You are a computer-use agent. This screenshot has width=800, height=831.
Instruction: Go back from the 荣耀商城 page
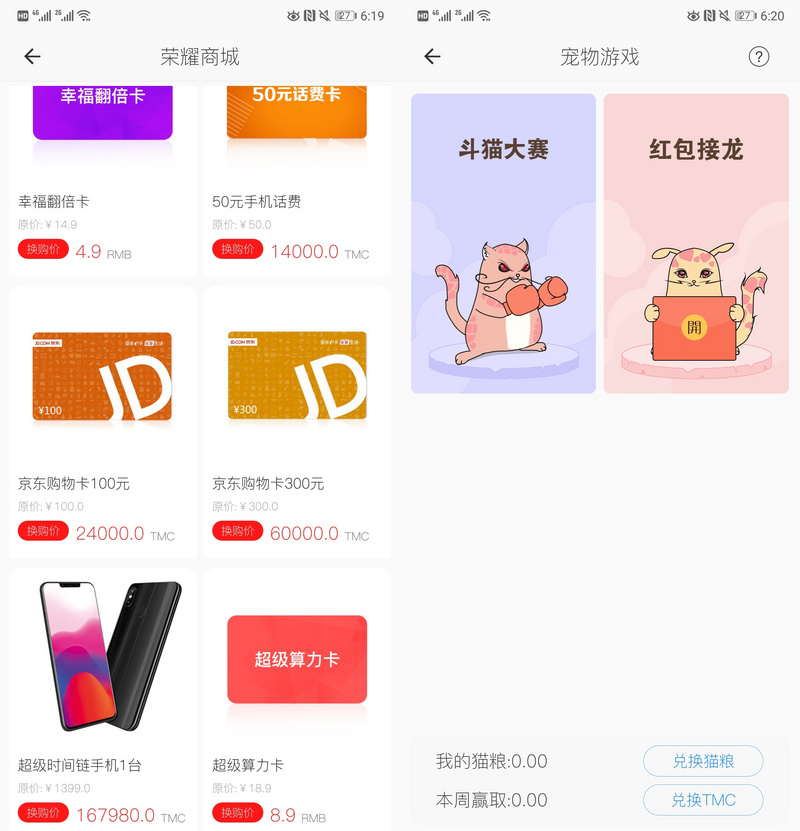[32, 57]
